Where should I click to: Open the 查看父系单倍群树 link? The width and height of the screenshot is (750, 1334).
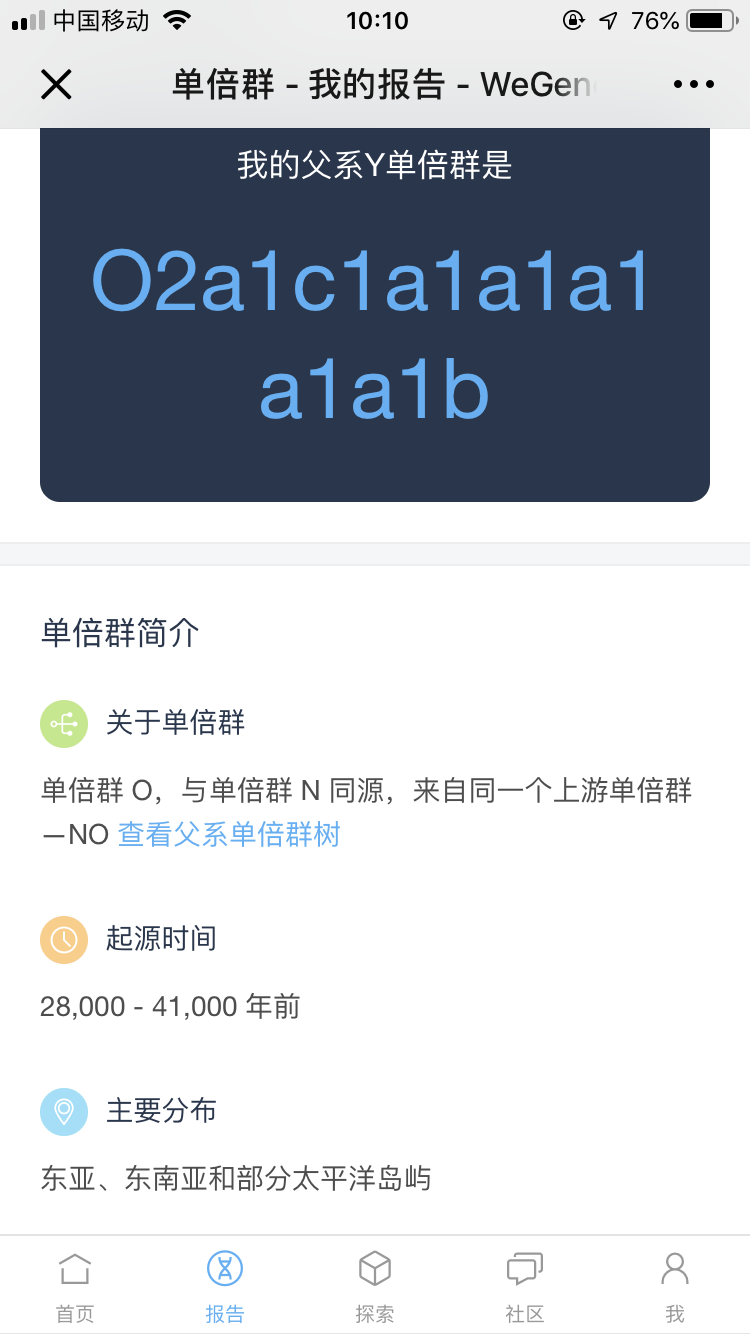coord(229,834)
